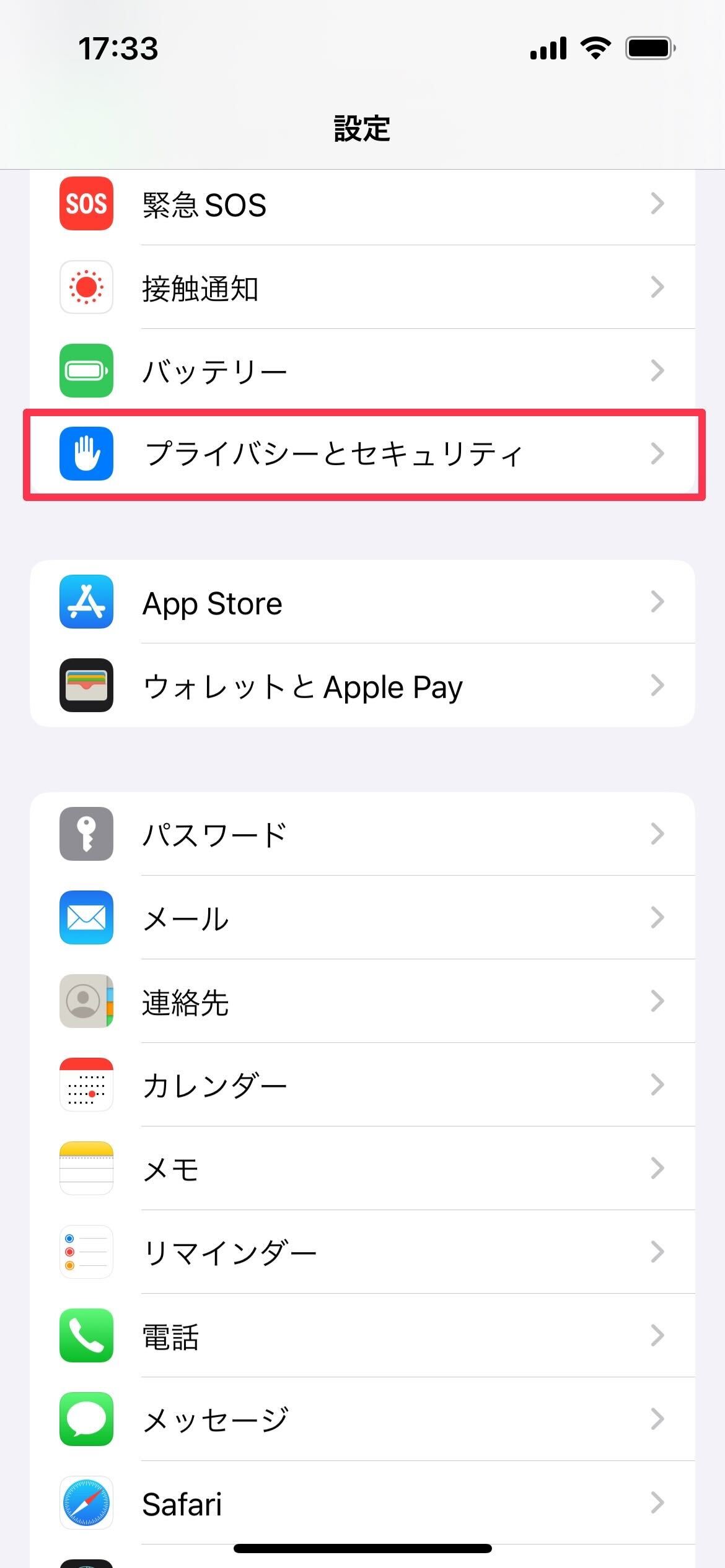
Task: Open the 緊急 SOS settings
Action: (362, 204)
